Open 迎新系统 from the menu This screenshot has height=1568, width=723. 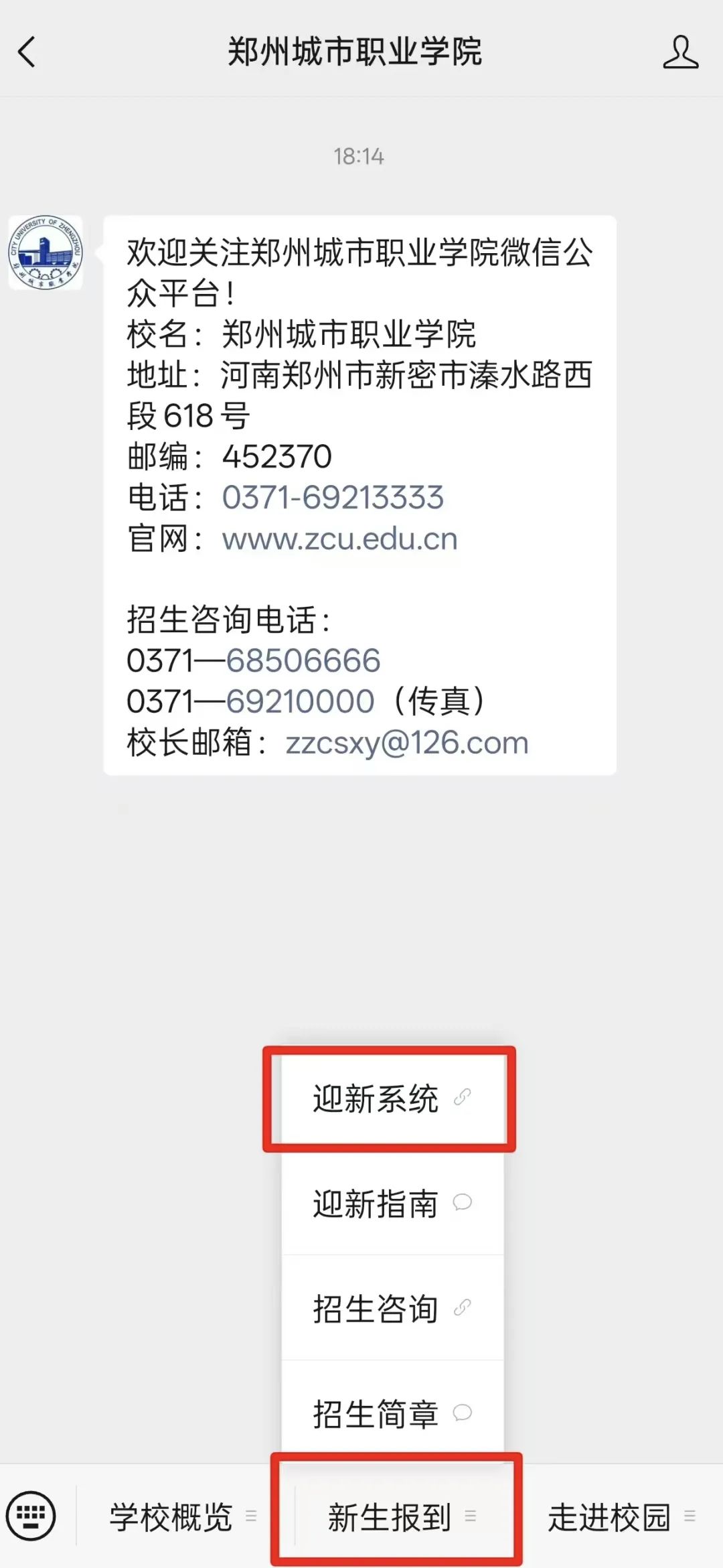(x=391, y=1099)
